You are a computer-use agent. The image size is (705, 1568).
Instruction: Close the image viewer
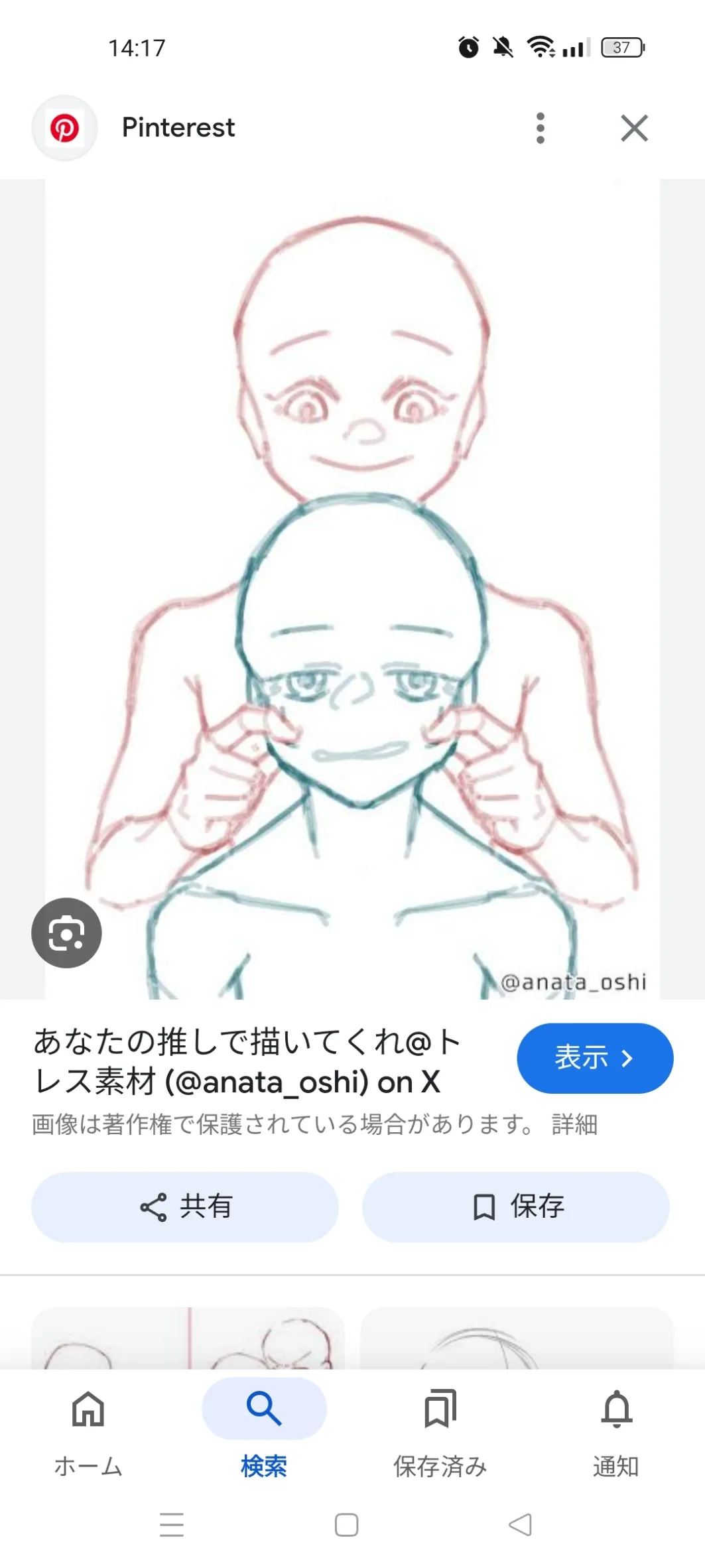tap(634, 128)
